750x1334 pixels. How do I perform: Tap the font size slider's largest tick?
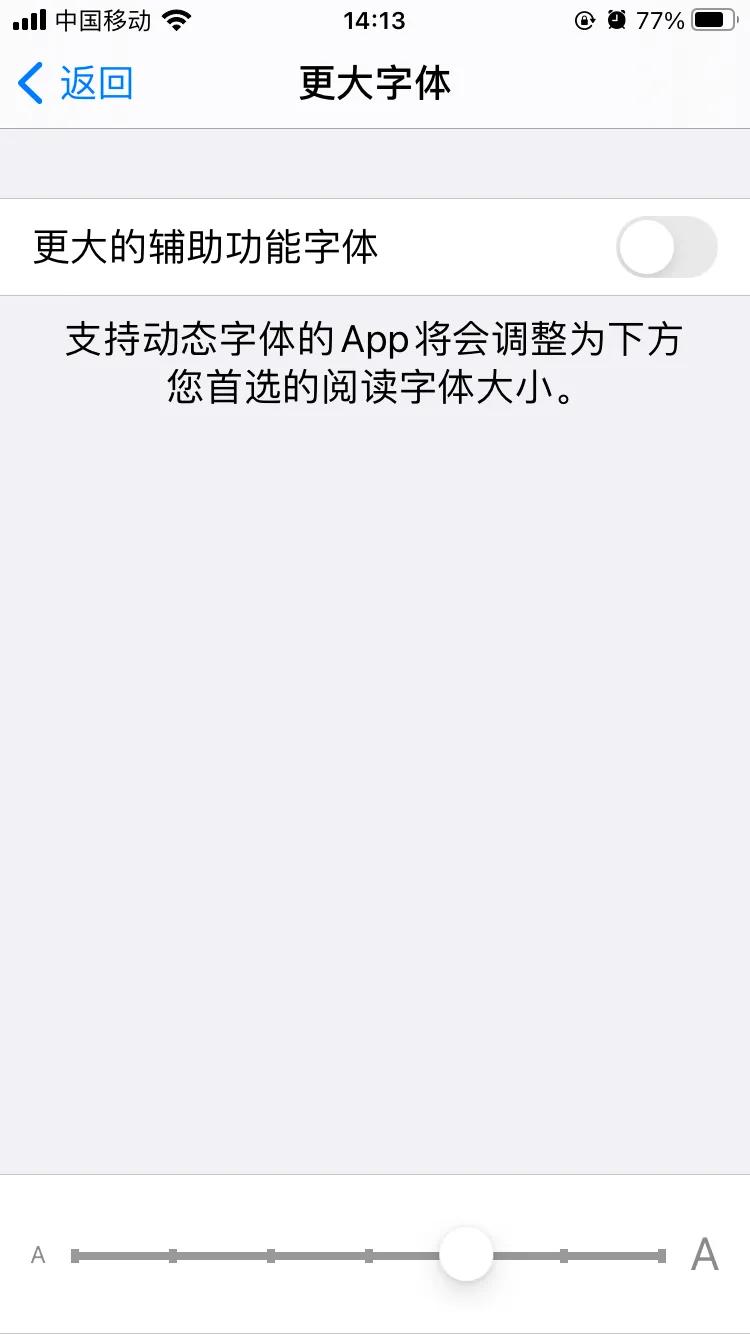(x=661, y=1255)
